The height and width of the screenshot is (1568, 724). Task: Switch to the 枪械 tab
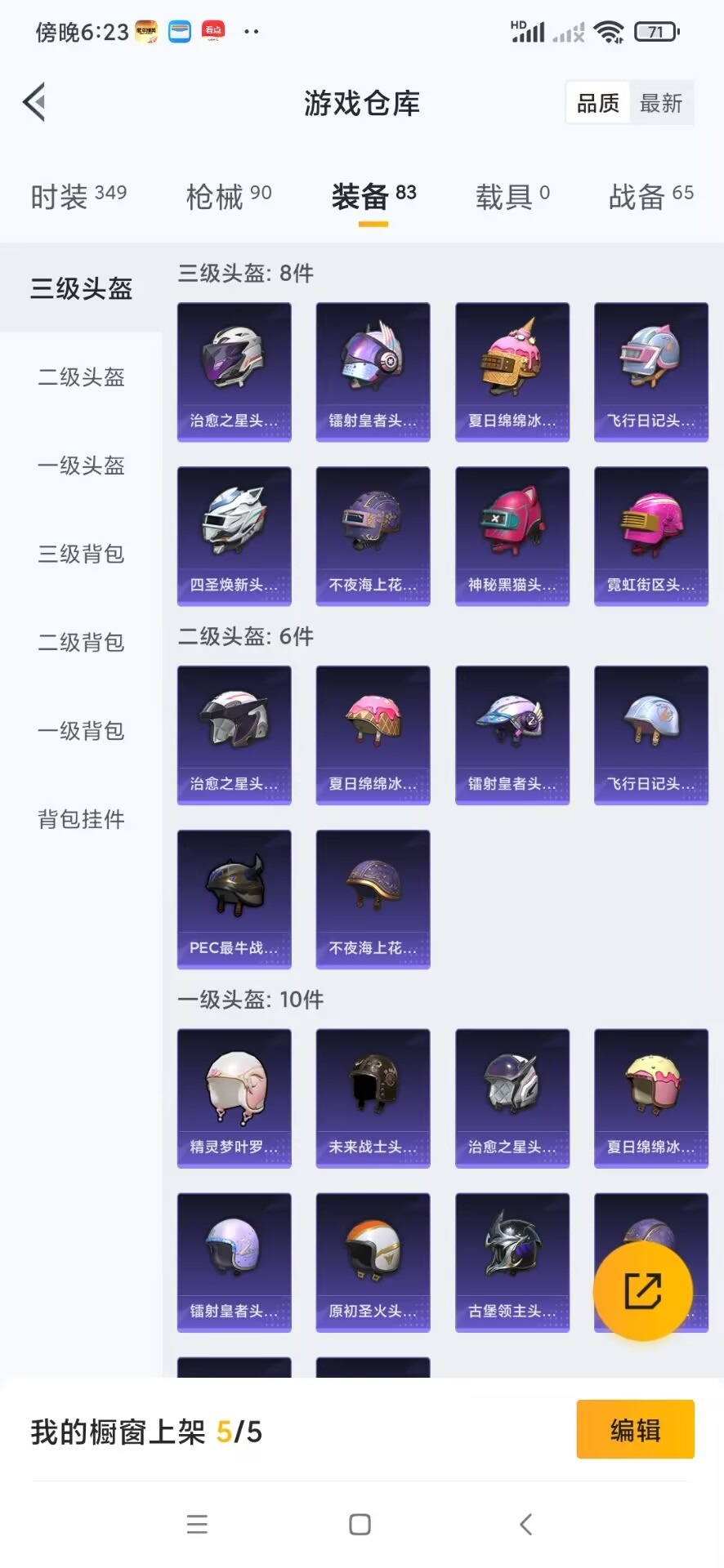[229, 197]
